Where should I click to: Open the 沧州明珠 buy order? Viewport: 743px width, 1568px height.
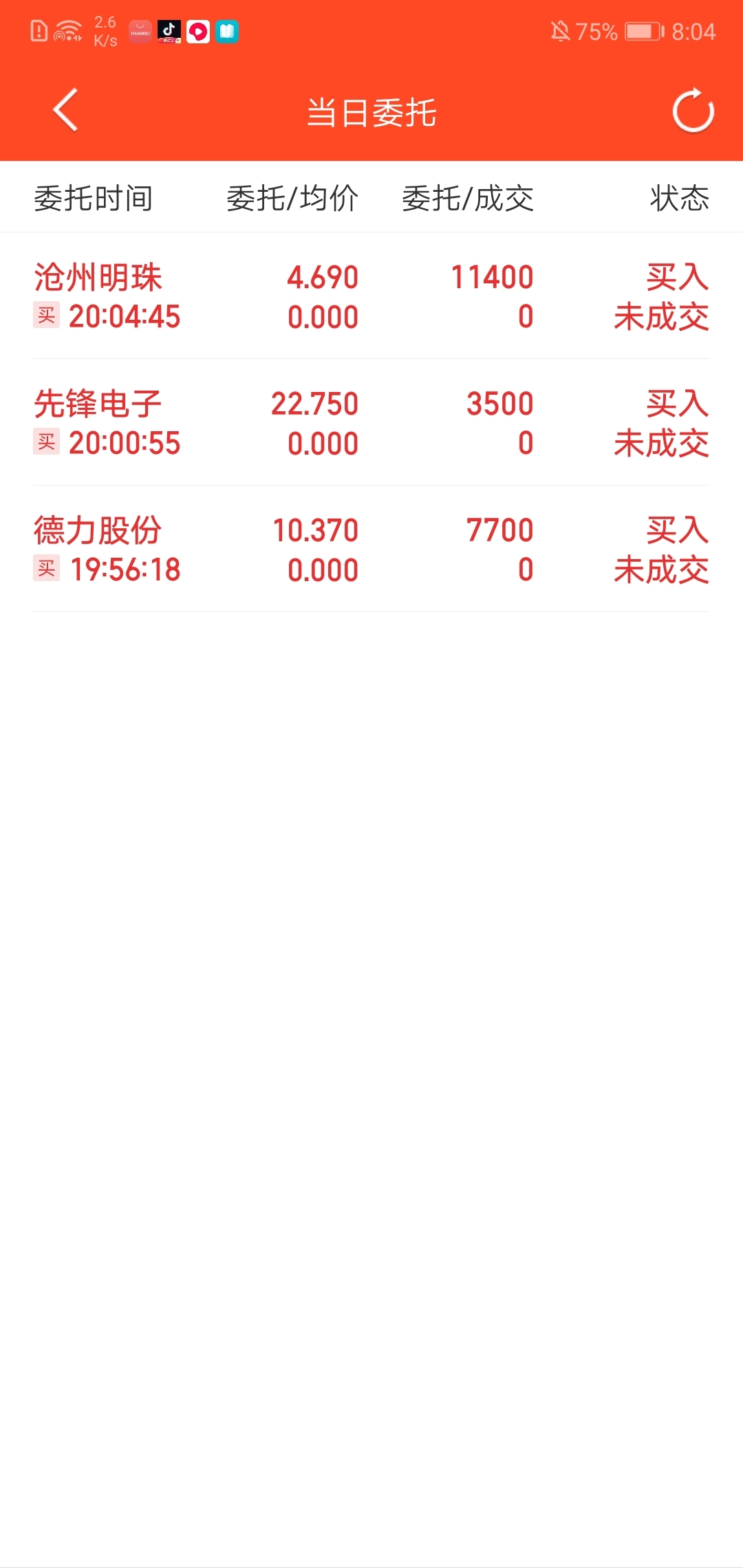click(x=371, y=296)
